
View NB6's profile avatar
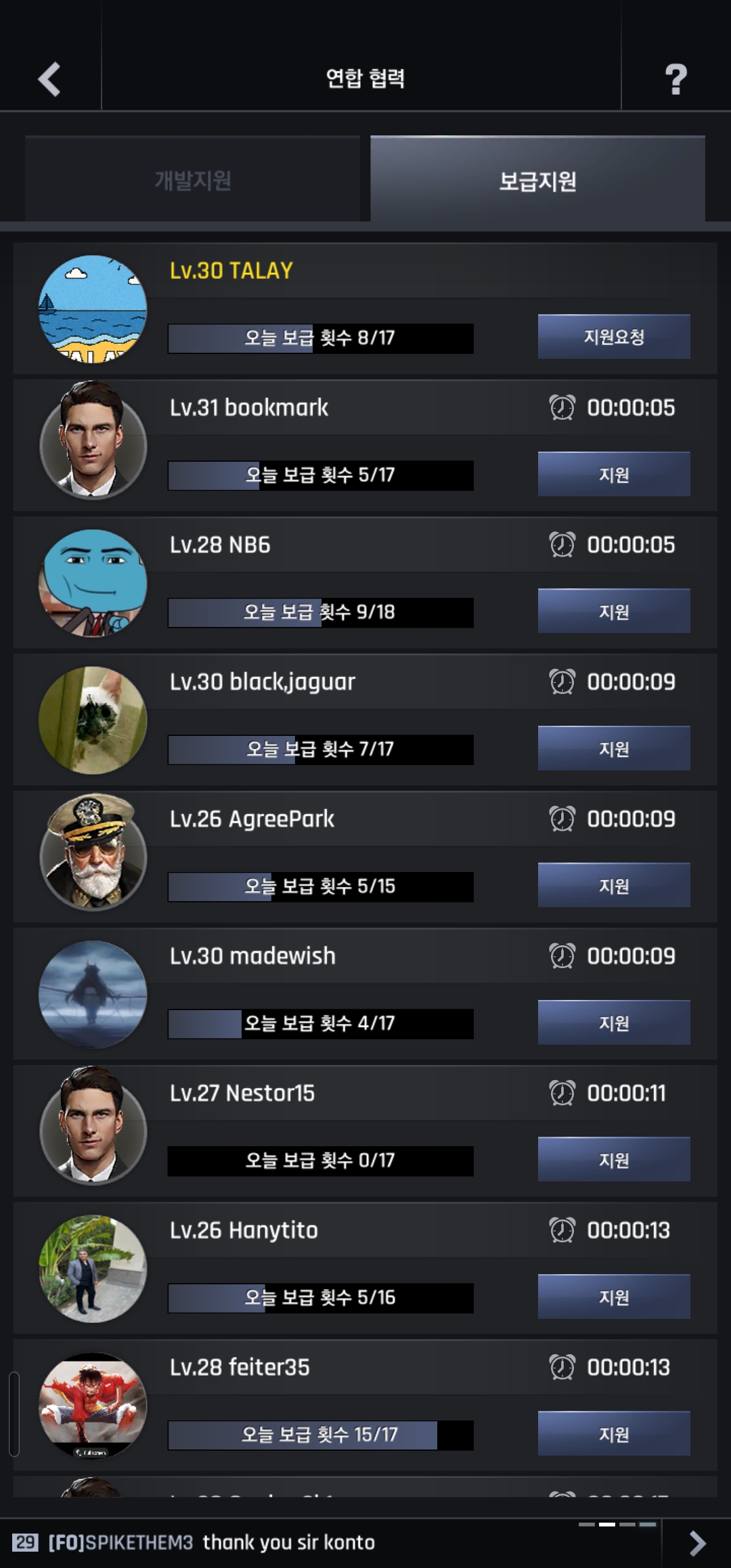93,583
